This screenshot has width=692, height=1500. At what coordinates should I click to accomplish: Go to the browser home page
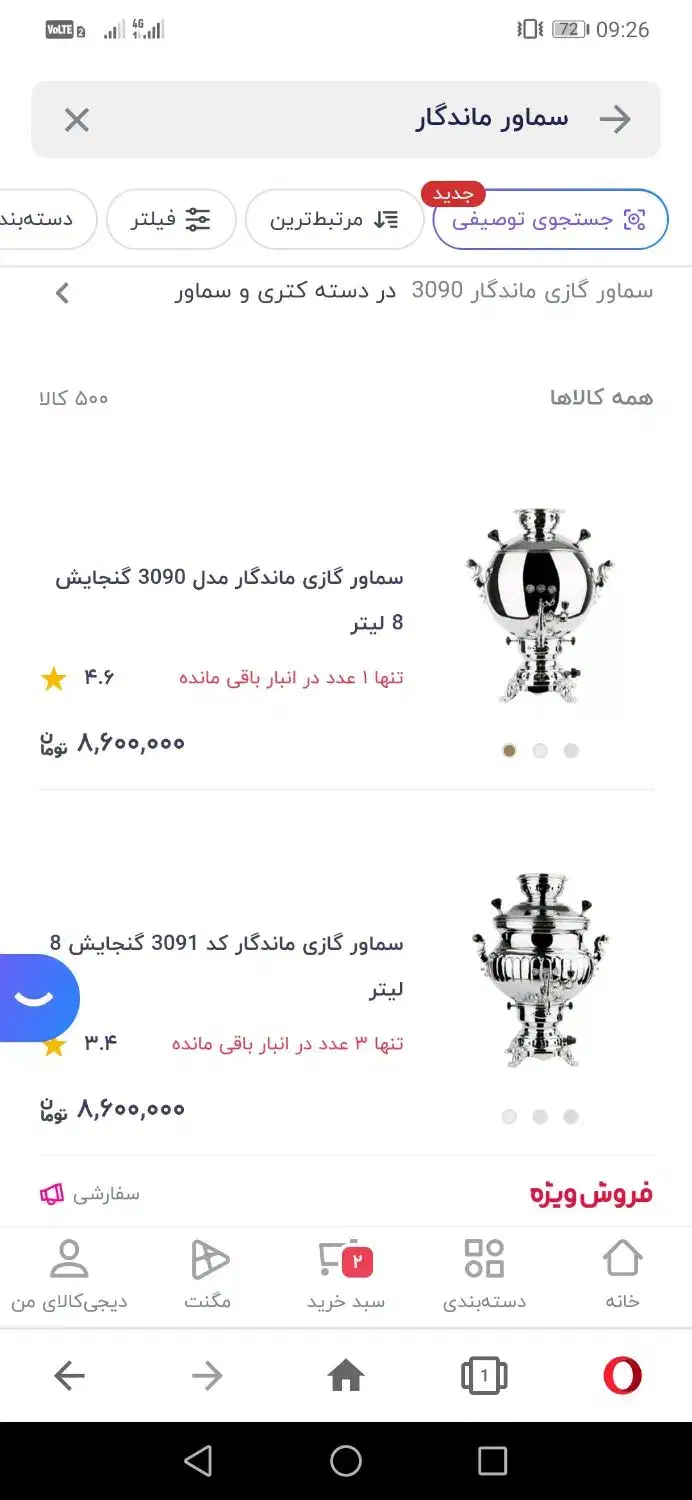tap(346, 1377)
